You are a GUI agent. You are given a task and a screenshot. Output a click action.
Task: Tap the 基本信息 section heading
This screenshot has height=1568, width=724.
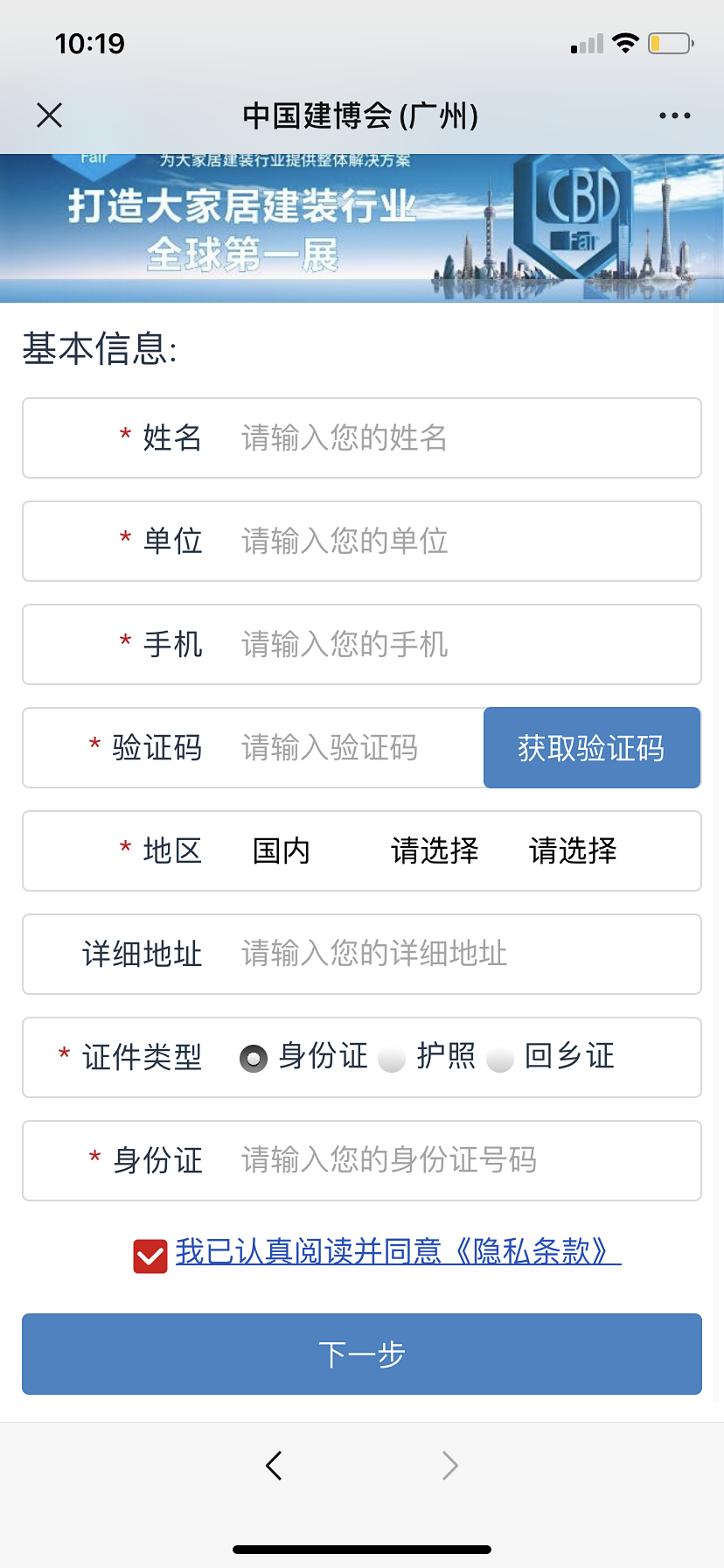tap(101, 348)
